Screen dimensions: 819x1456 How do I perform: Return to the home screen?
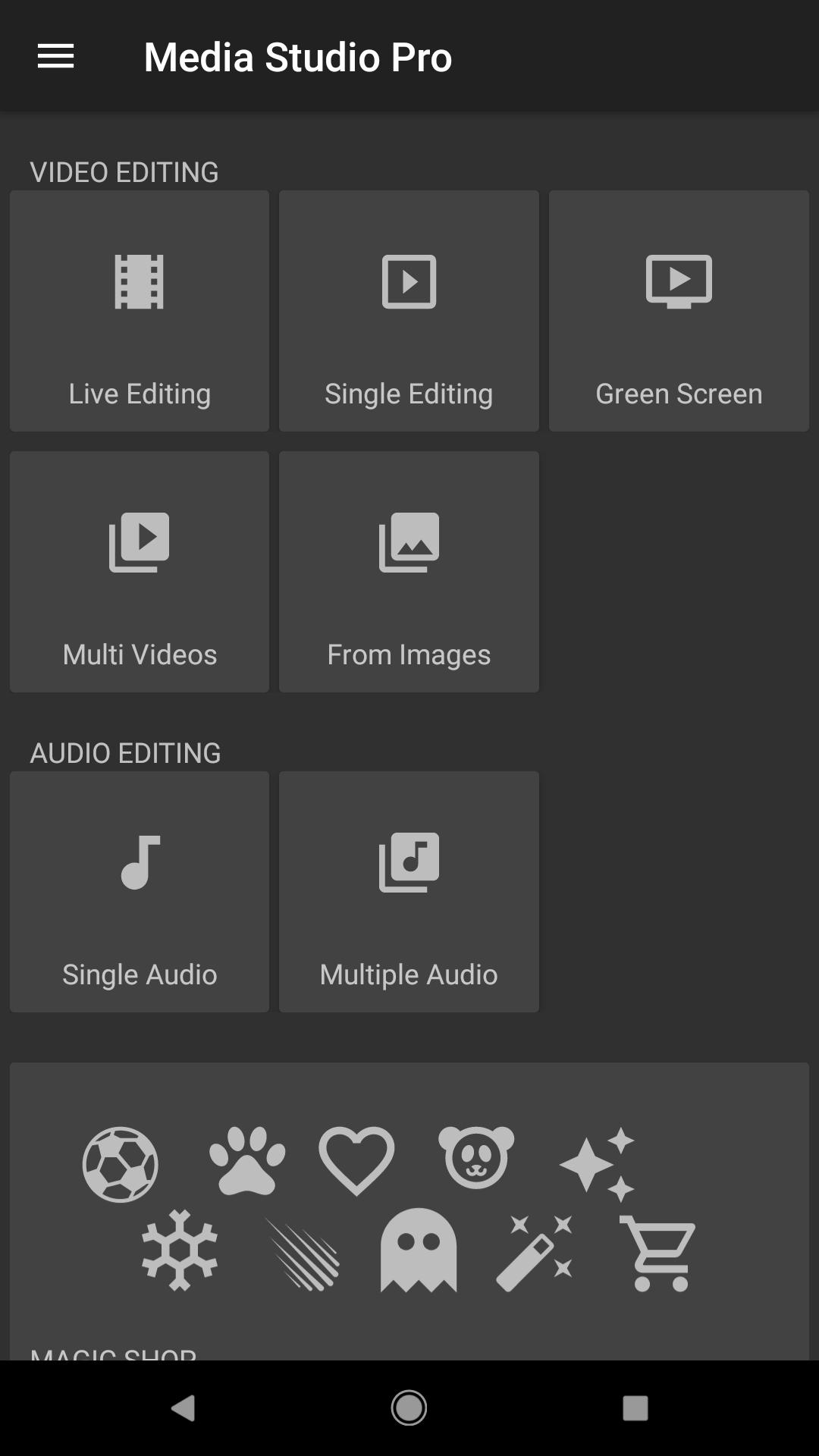[x=409, y=1408]
